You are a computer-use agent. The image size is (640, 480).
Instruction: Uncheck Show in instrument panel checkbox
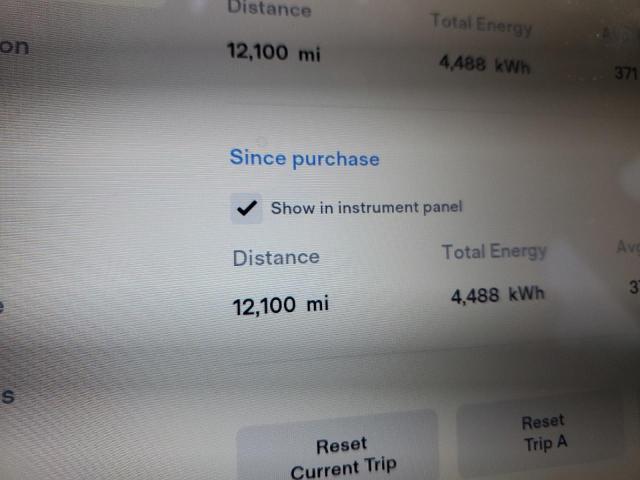pos(246,209)
